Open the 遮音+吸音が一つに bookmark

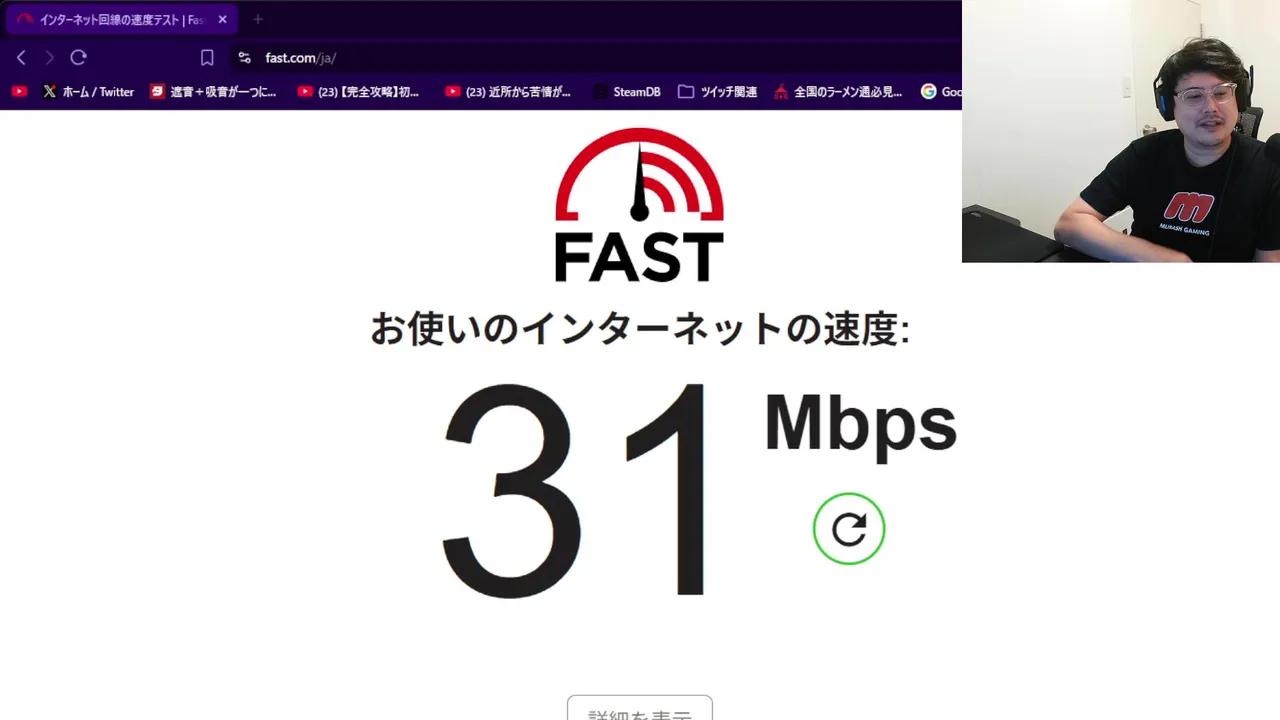(213, 92)
